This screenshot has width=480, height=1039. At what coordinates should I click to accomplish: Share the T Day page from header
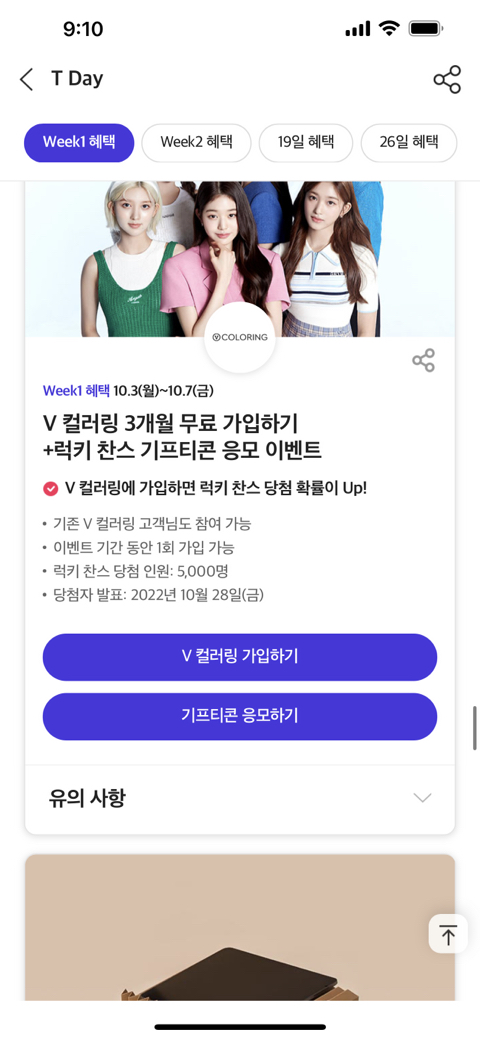447,80
